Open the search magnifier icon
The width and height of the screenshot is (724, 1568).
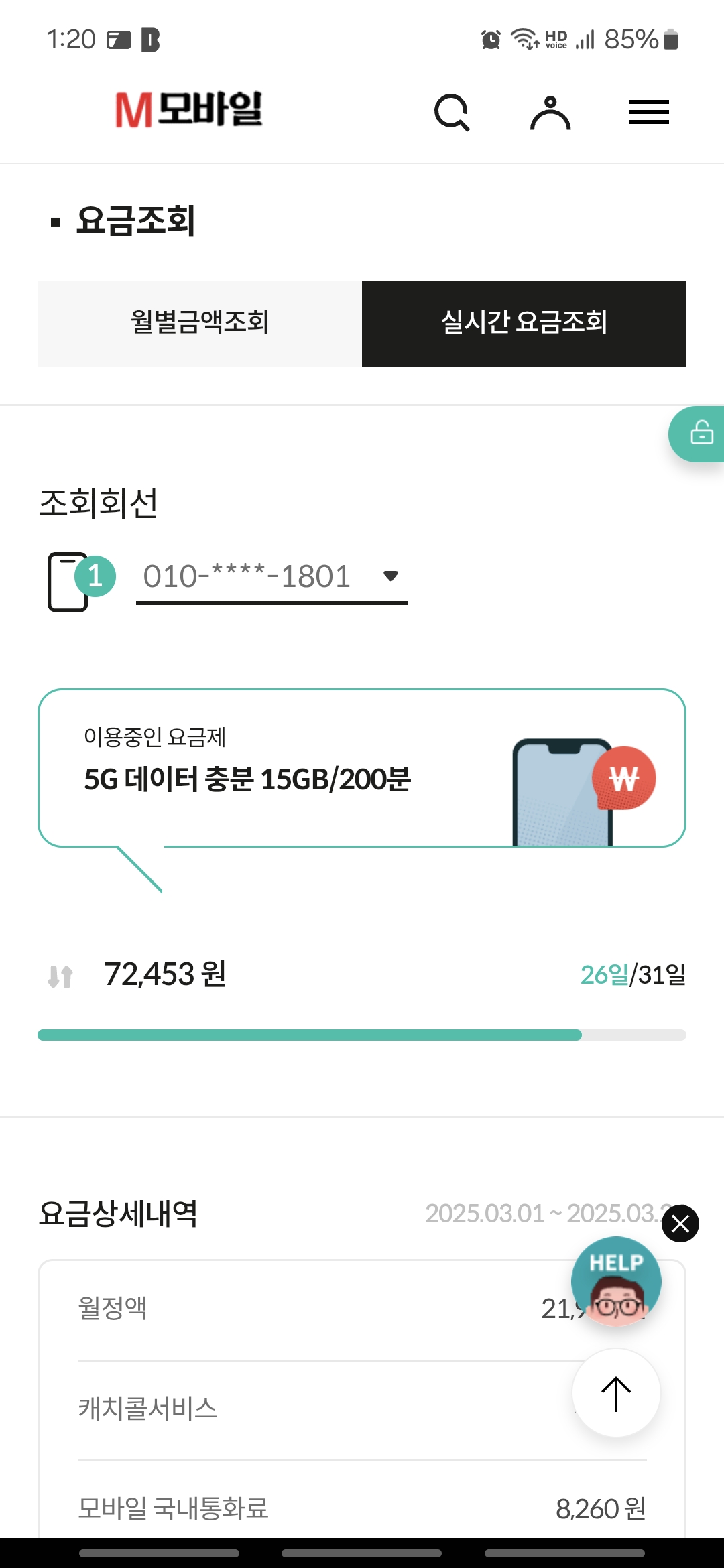pyautogui.click(x=452, y=112)
